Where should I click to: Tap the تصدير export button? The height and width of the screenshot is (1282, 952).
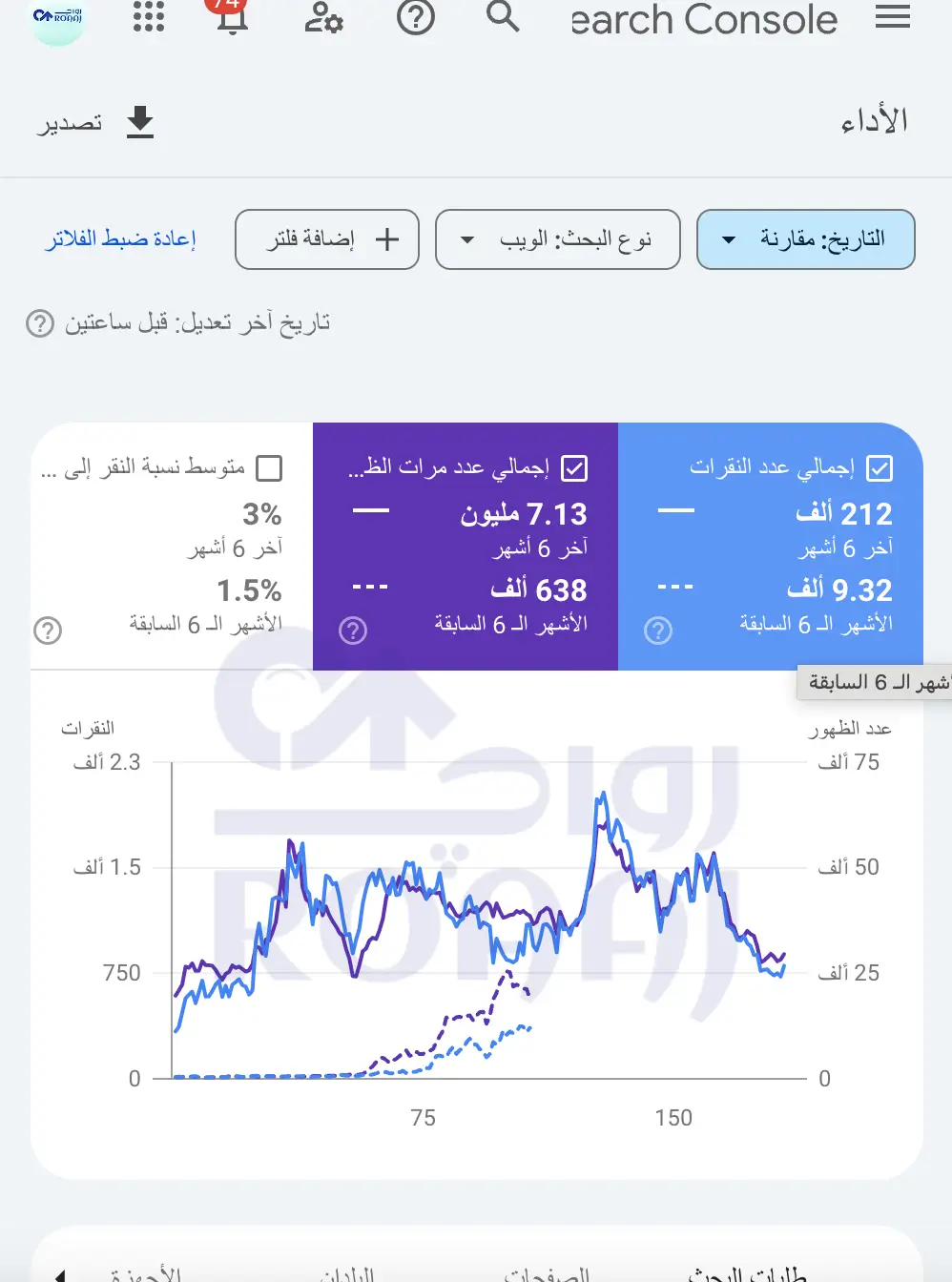(96, 123)
